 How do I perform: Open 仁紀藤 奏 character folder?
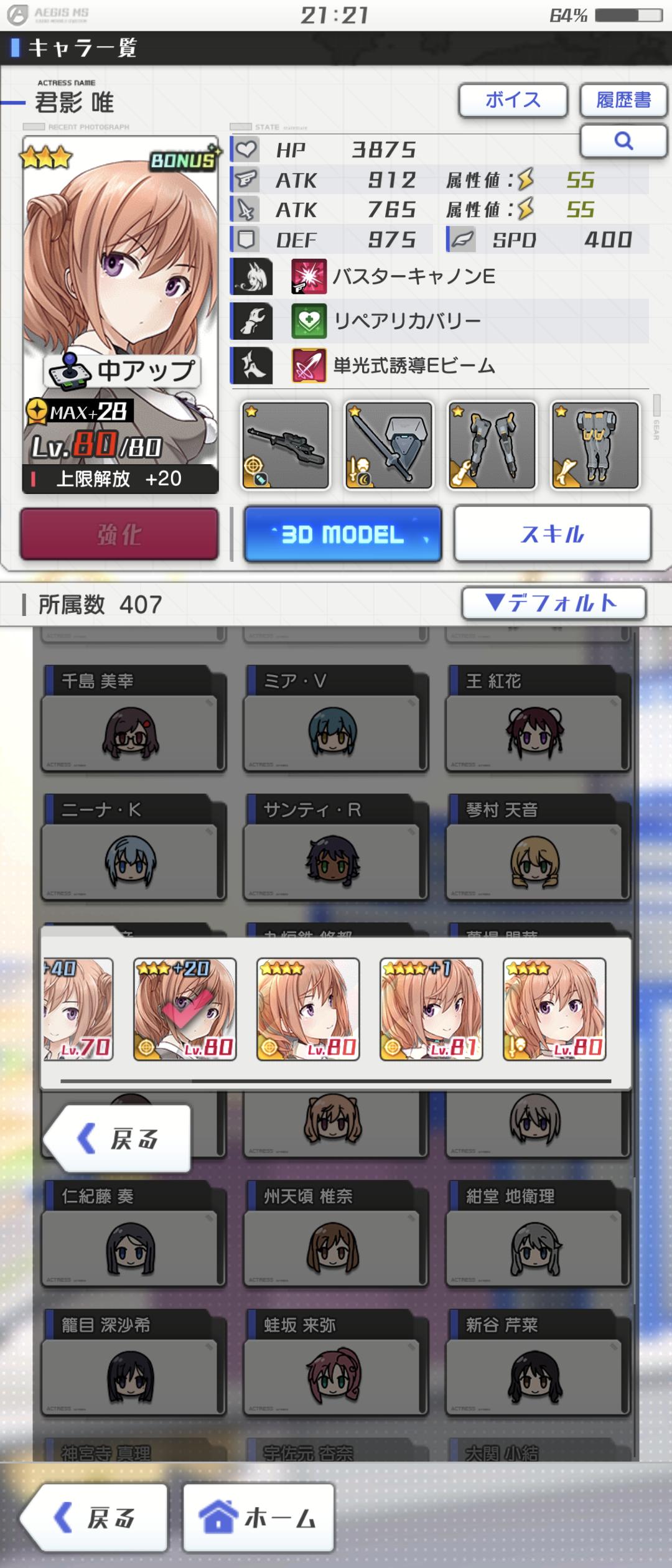133,1233
